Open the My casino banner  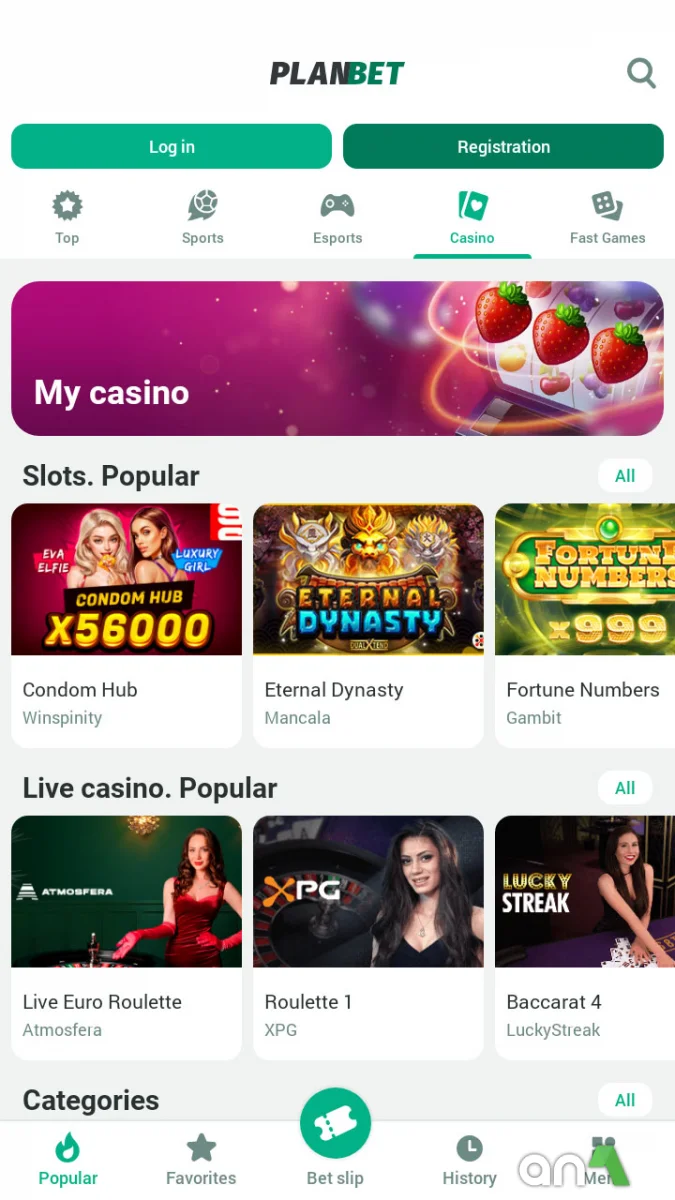click(337, 358)
